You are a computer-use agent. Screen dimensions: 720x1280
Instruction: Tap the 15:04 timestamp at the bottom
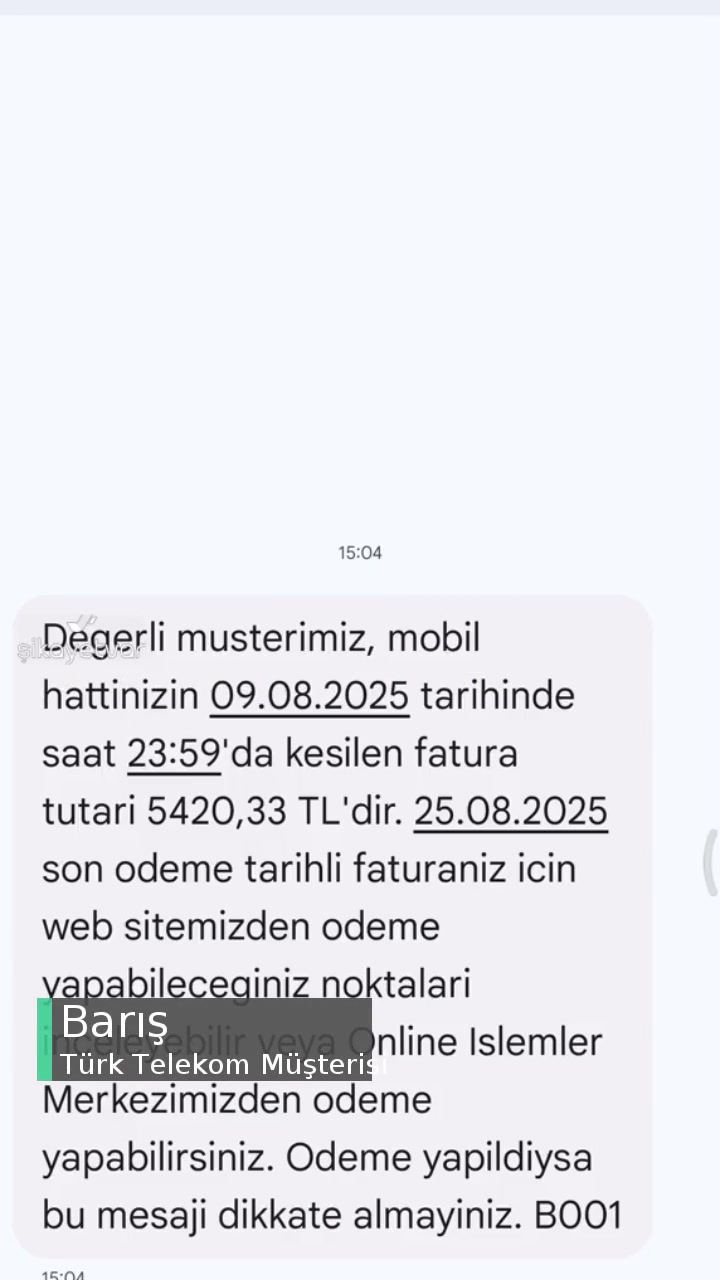64,1274
